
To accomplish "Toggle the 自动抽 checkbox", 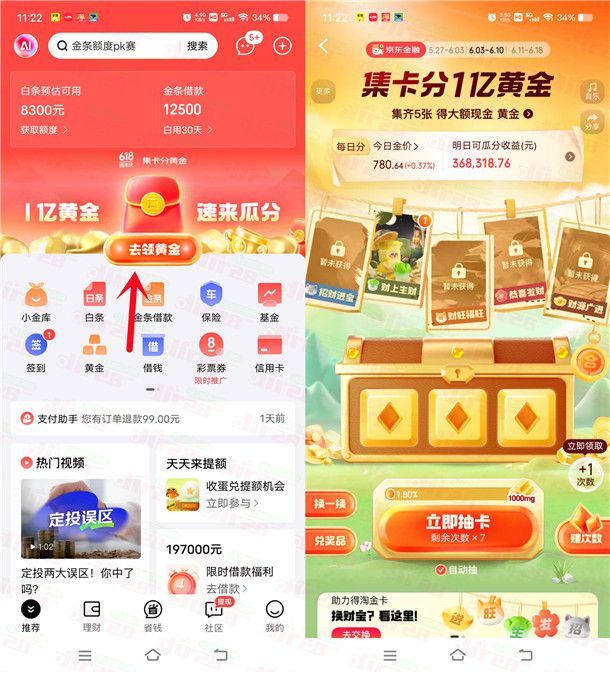I will (x=441, y=569).
